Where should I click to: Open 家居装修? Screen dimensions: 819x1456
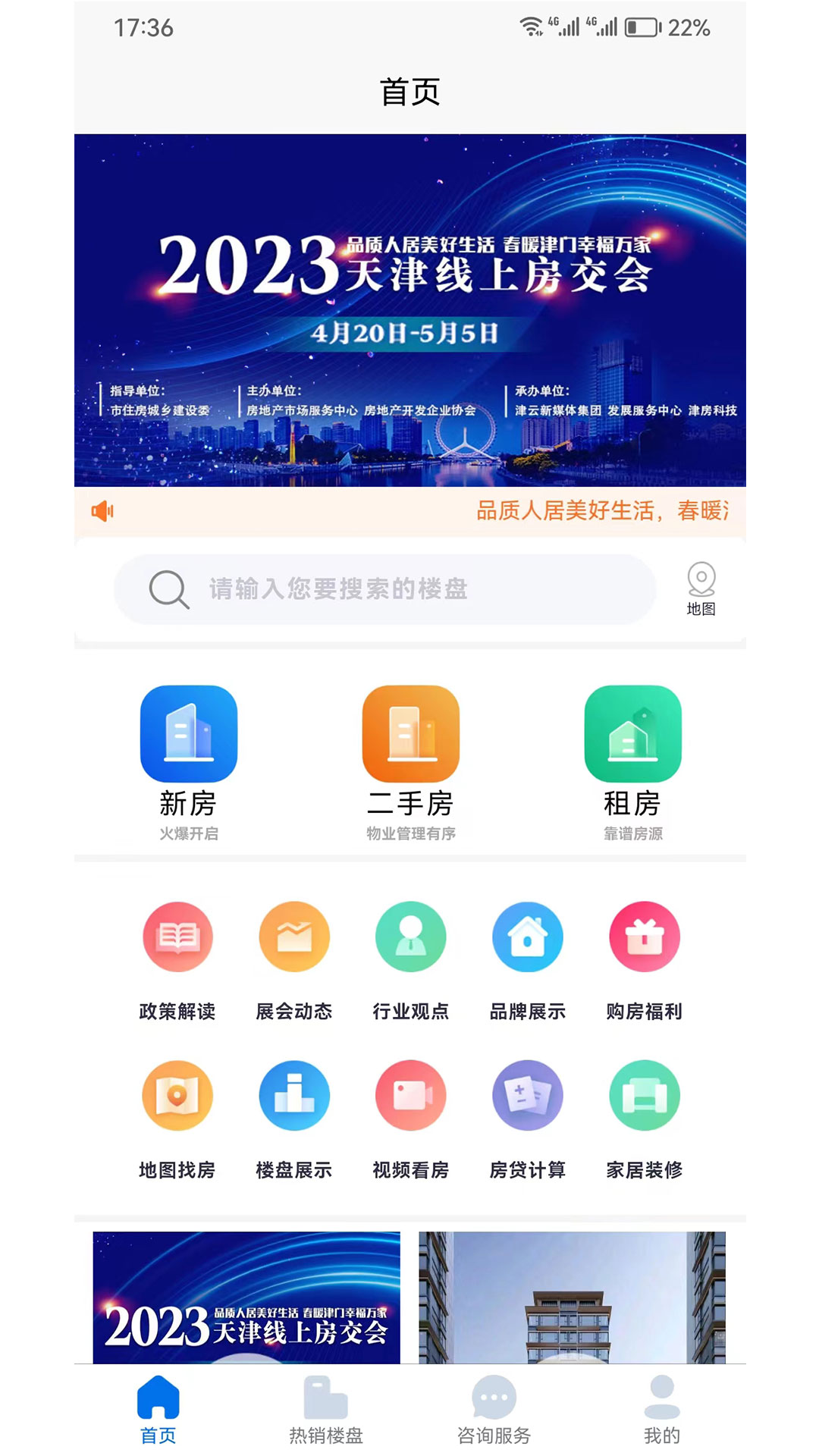[x=644, y=1118]
